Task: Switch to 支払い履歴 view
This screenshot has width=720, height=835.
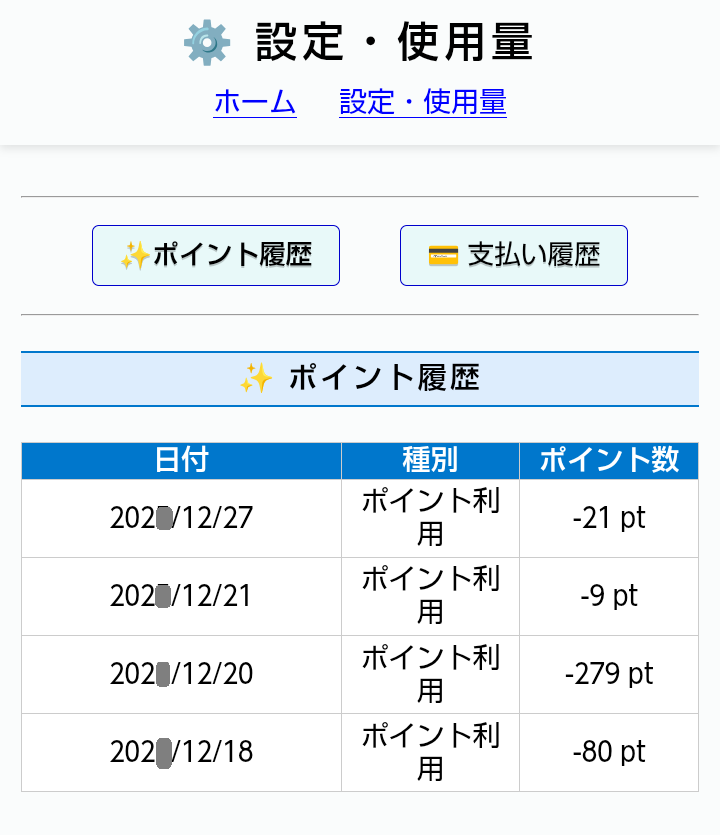Action: [513, 255]
